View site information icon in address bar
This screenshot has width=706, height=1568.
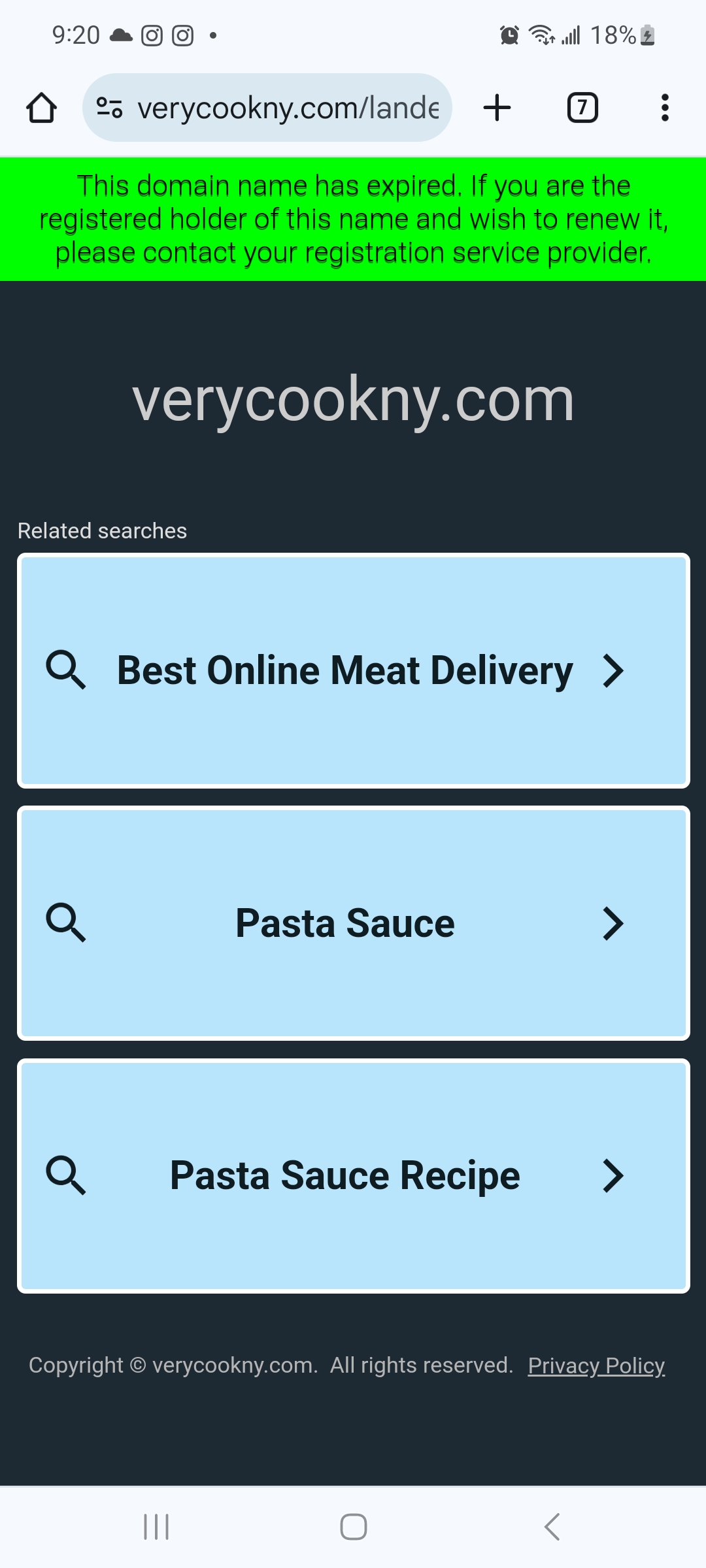(x=109, y=108)
